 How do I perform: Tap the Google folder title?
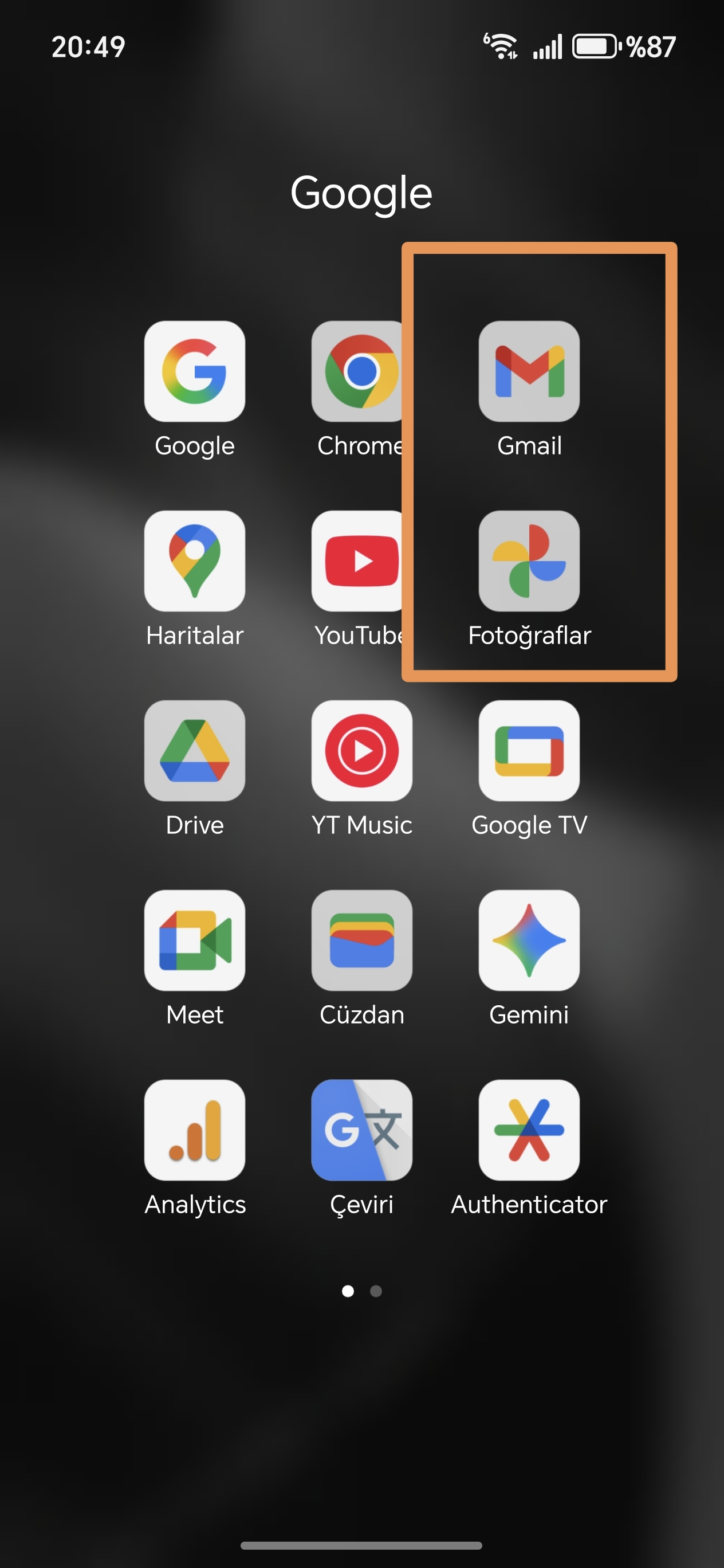pos(361,193)
